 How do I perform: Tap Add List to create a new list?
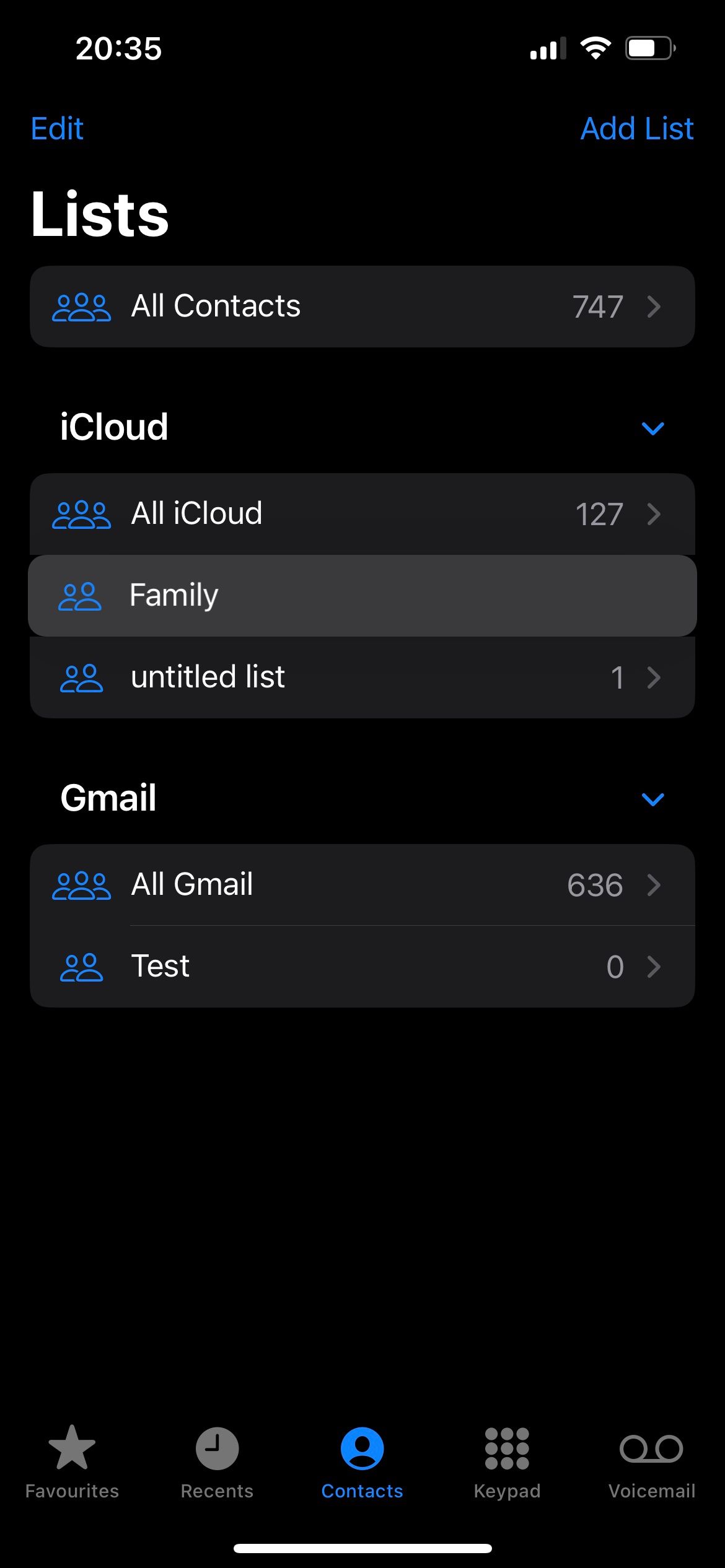[x=638, y=128]
